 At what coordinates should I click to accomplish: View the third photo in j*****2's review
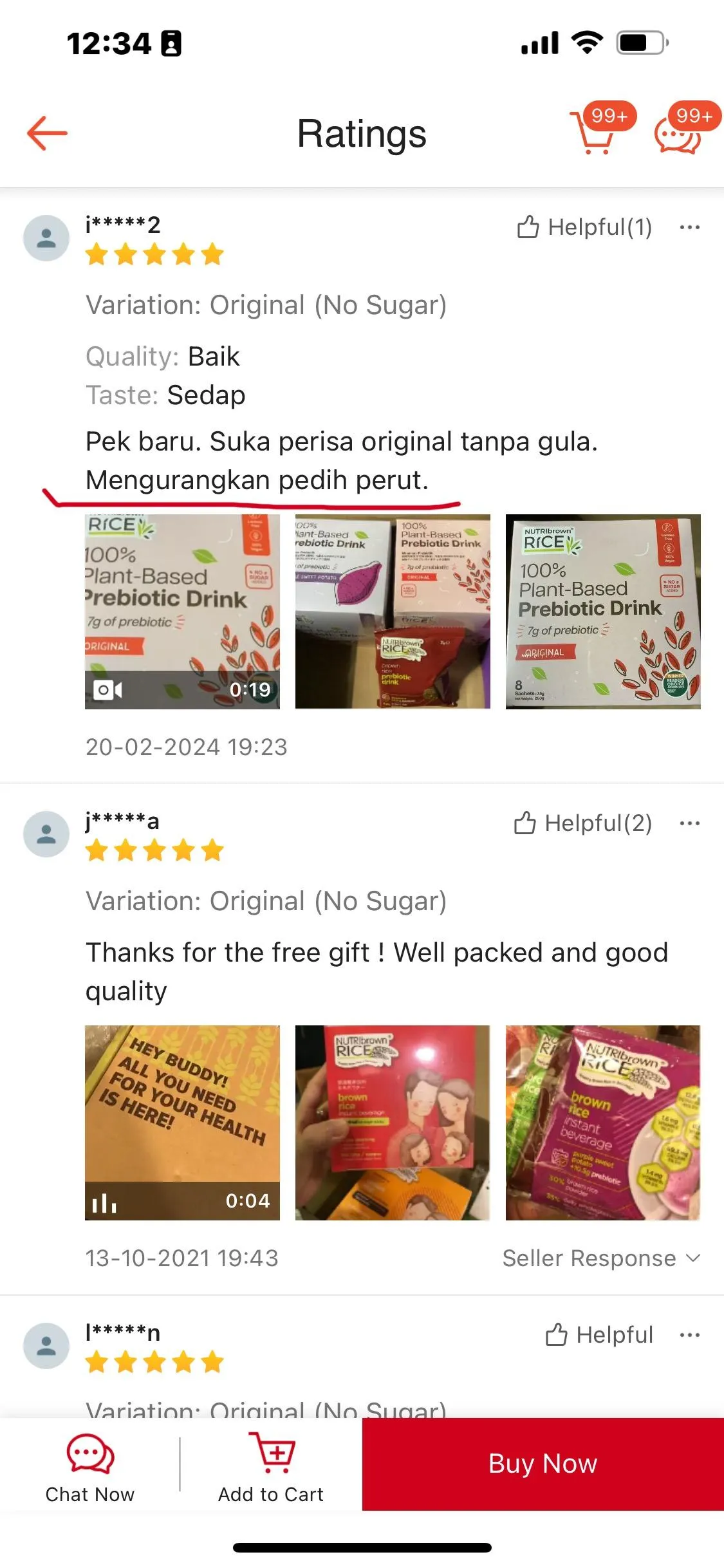[x=603, y=611]
